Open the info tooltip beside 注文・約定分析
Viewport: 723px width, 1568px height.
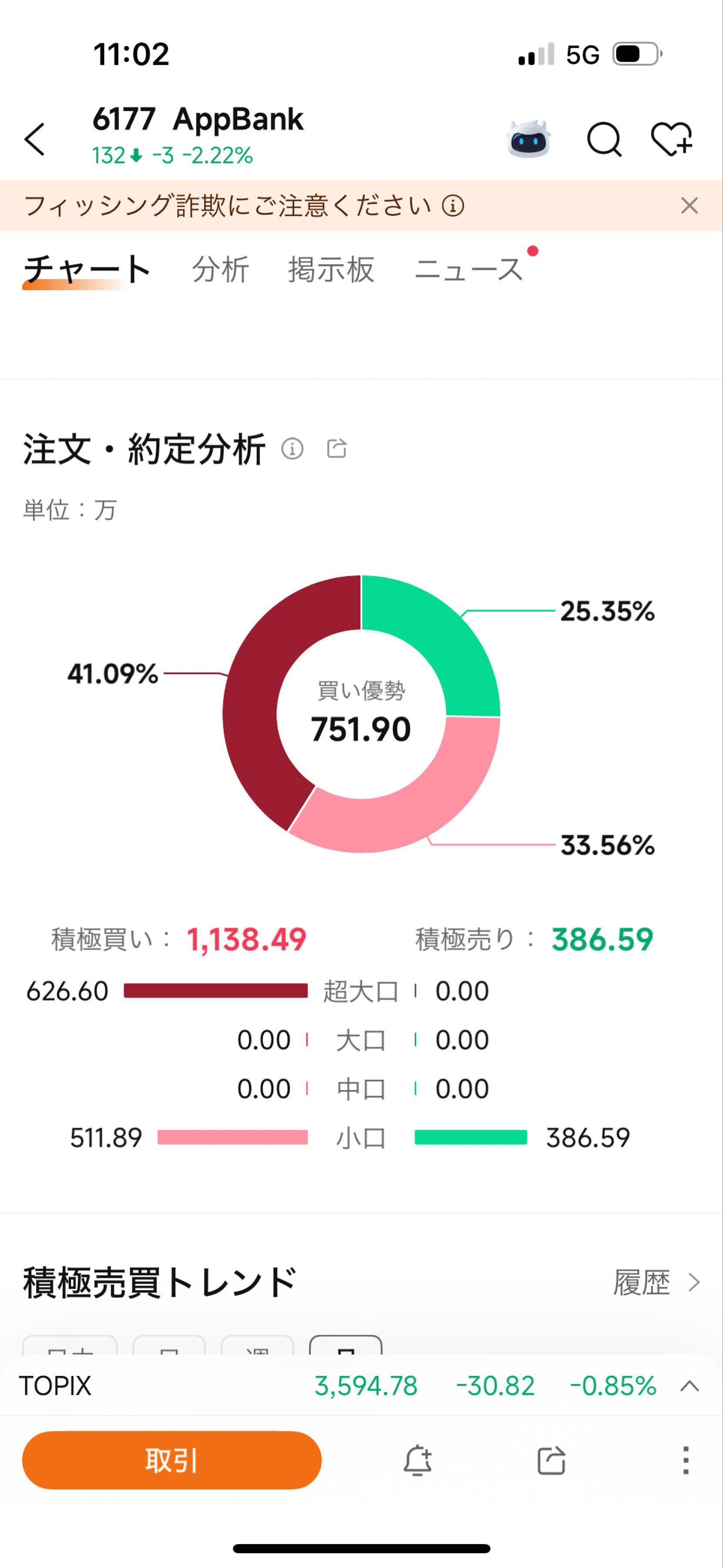coord(294,449)
